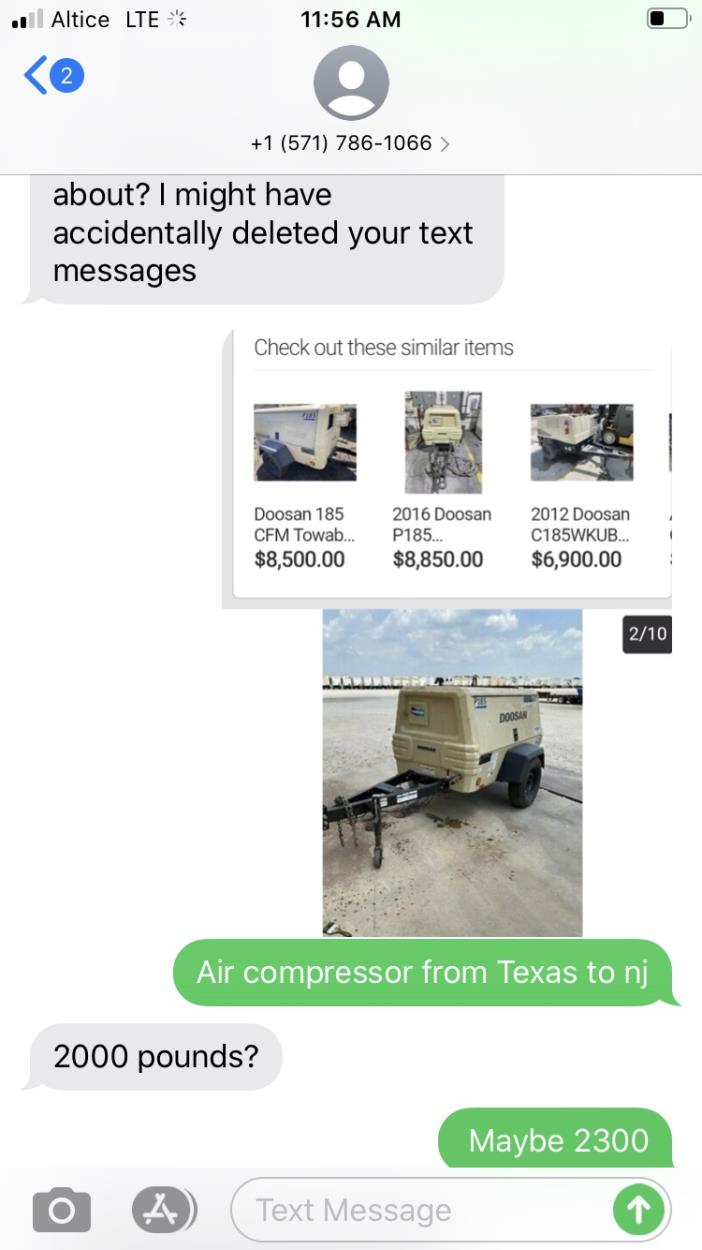
Task: Open contact details for +1 (571) 786-1066
Action: click(x=350, y=143)
